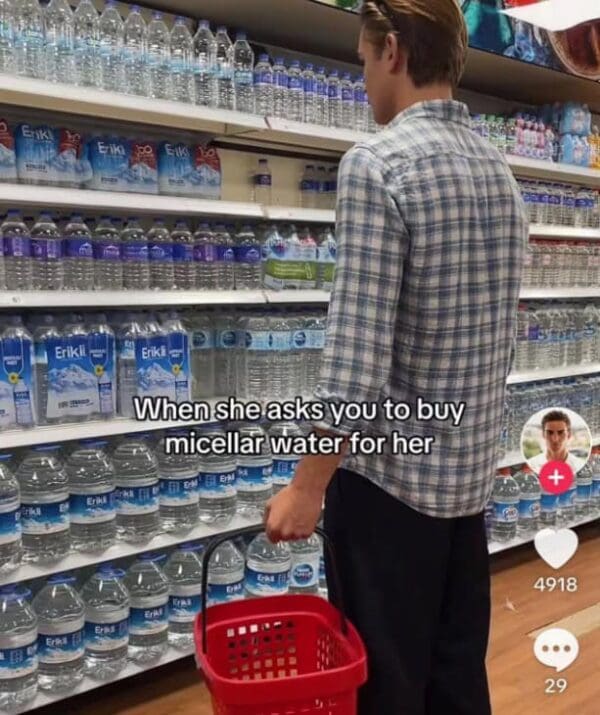This screenshot has height=715, width=600.
Task: Follow the creator with the plus button
Action: click(556, 477)
